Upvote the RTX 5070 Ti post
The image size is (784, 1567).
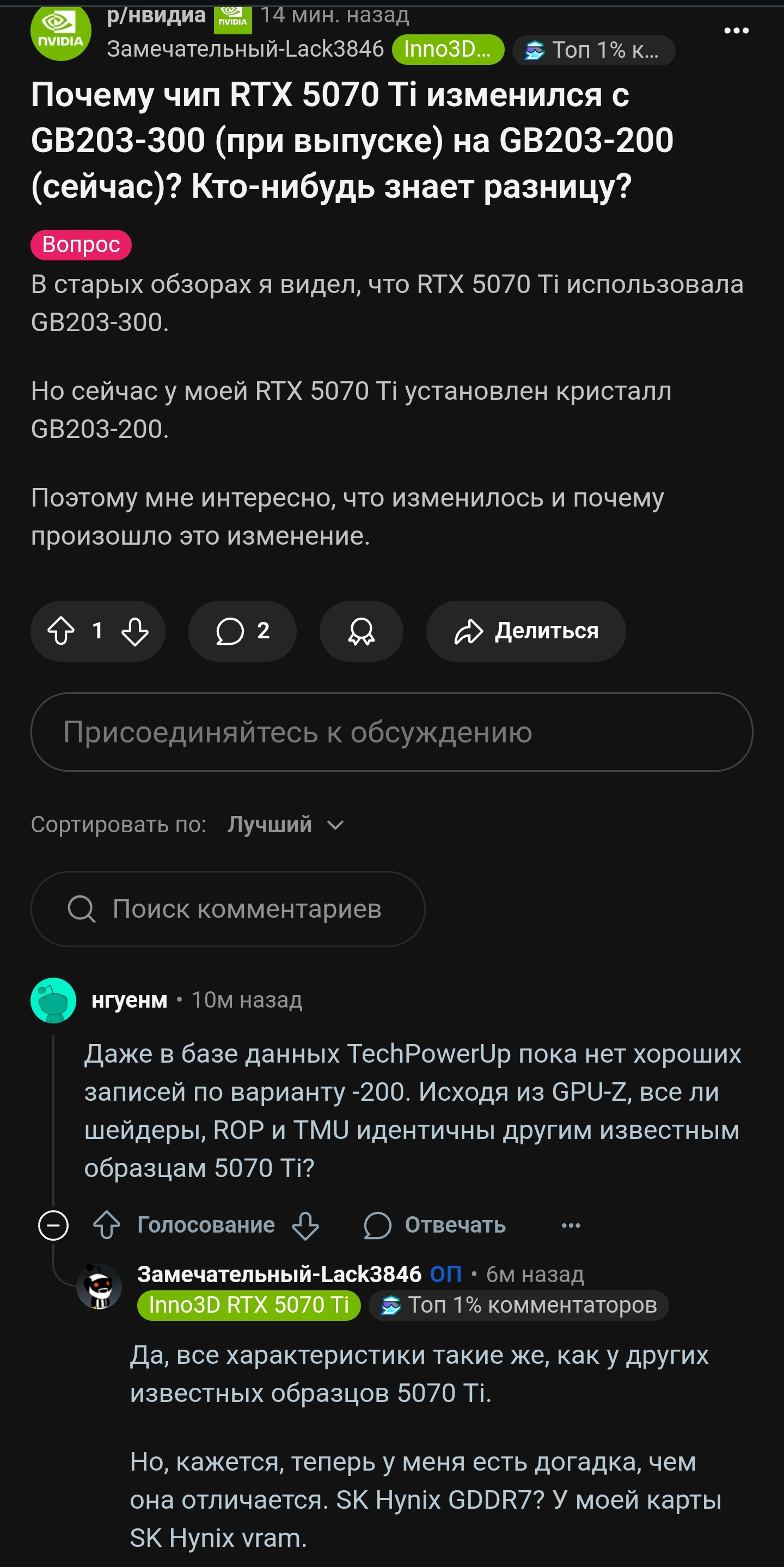pyautogui.click(x=62, y=631)
